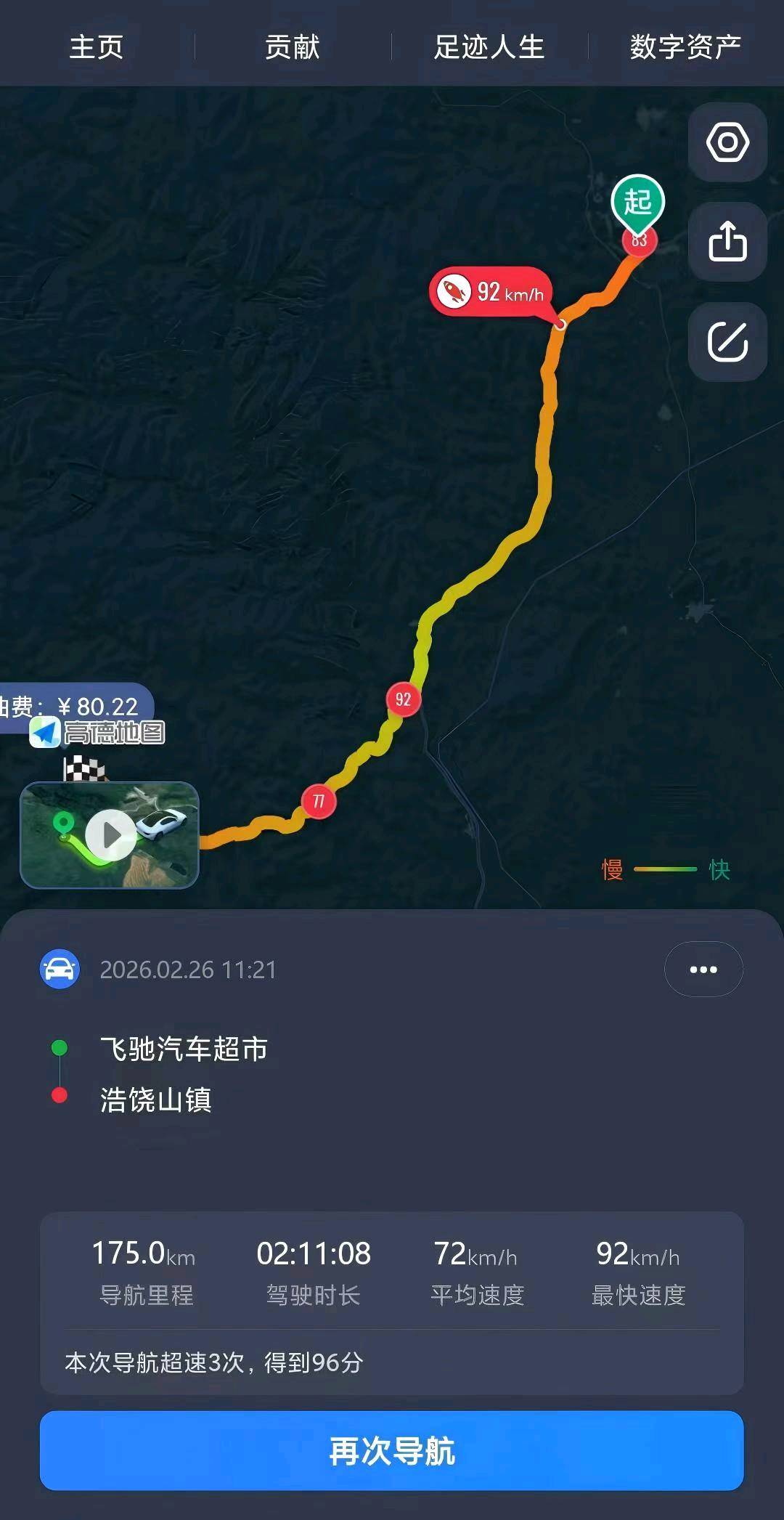Switch to the 主页 tab
Screen dimensions: 784x1520
pos(97,47)
